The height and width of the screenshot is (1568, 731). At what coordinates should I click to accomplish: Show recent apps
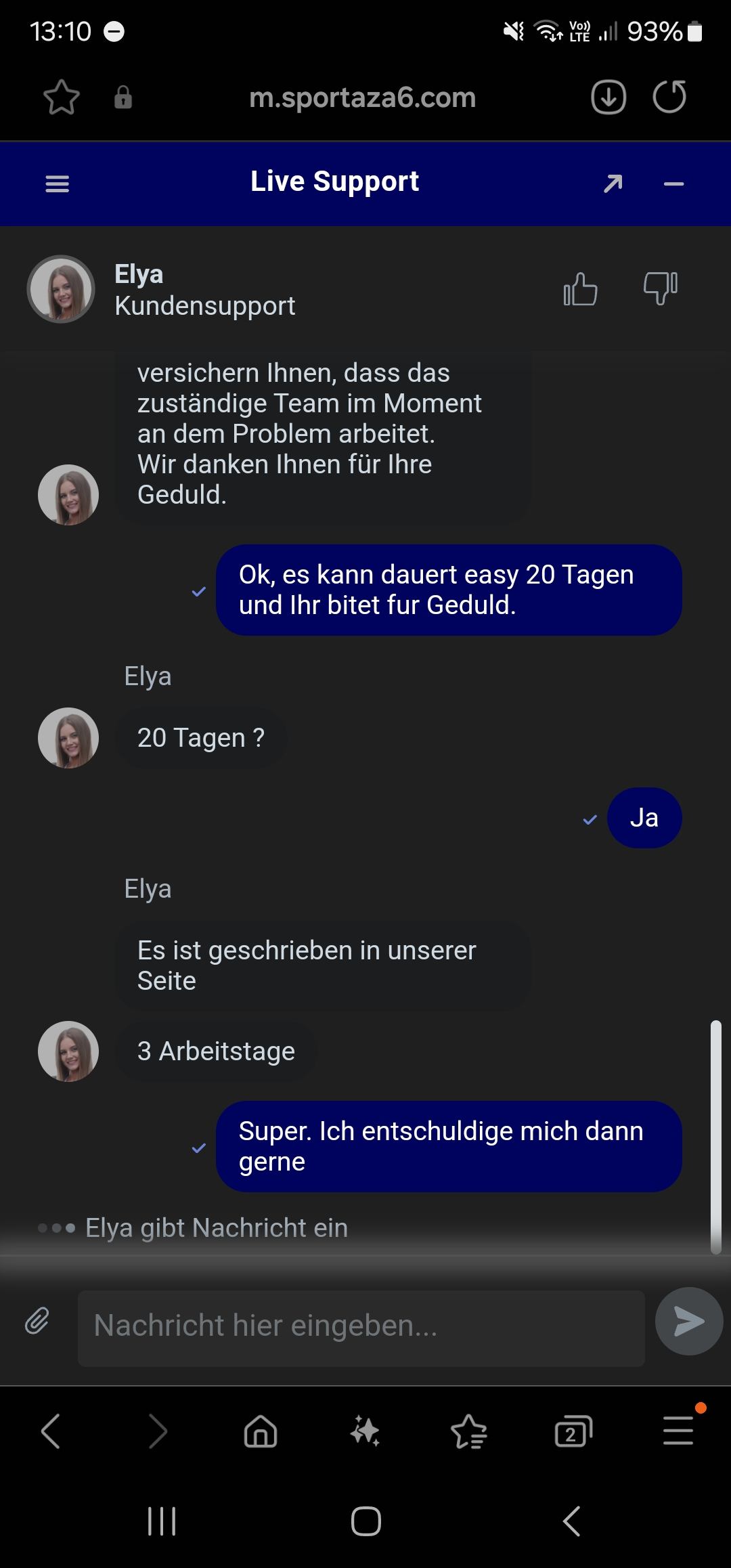click(x=162, y=1522)
